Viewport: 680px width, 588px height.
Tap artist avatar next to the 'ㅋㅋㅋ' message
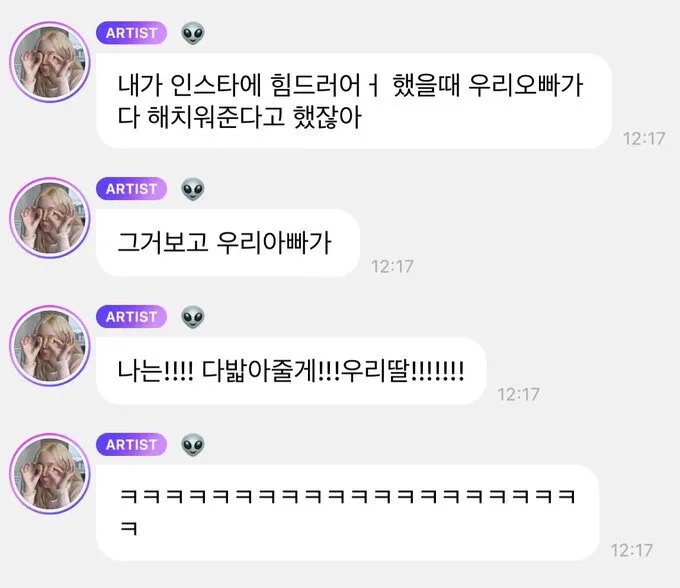47,472
